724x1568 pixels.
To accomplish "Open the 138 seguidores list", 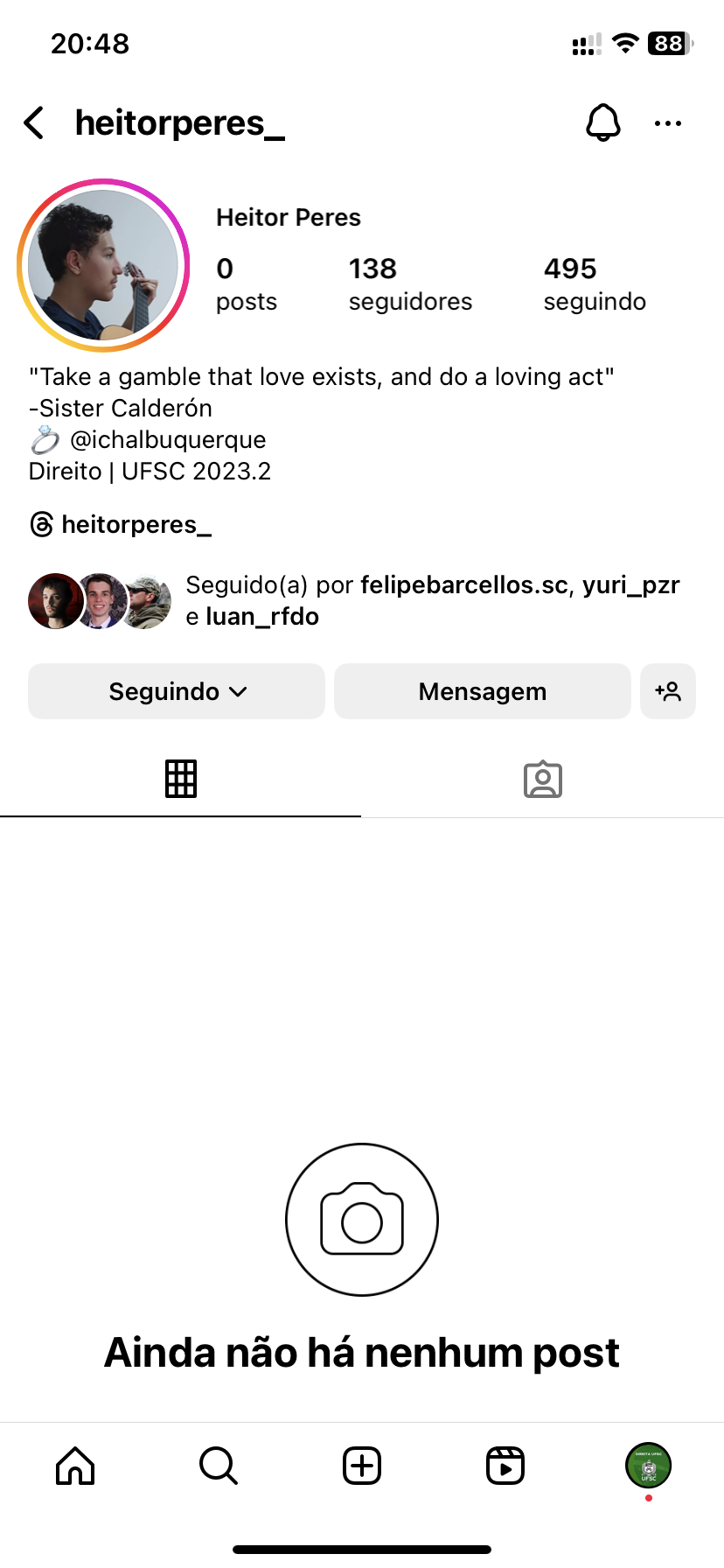I will [x=409, y=283].
